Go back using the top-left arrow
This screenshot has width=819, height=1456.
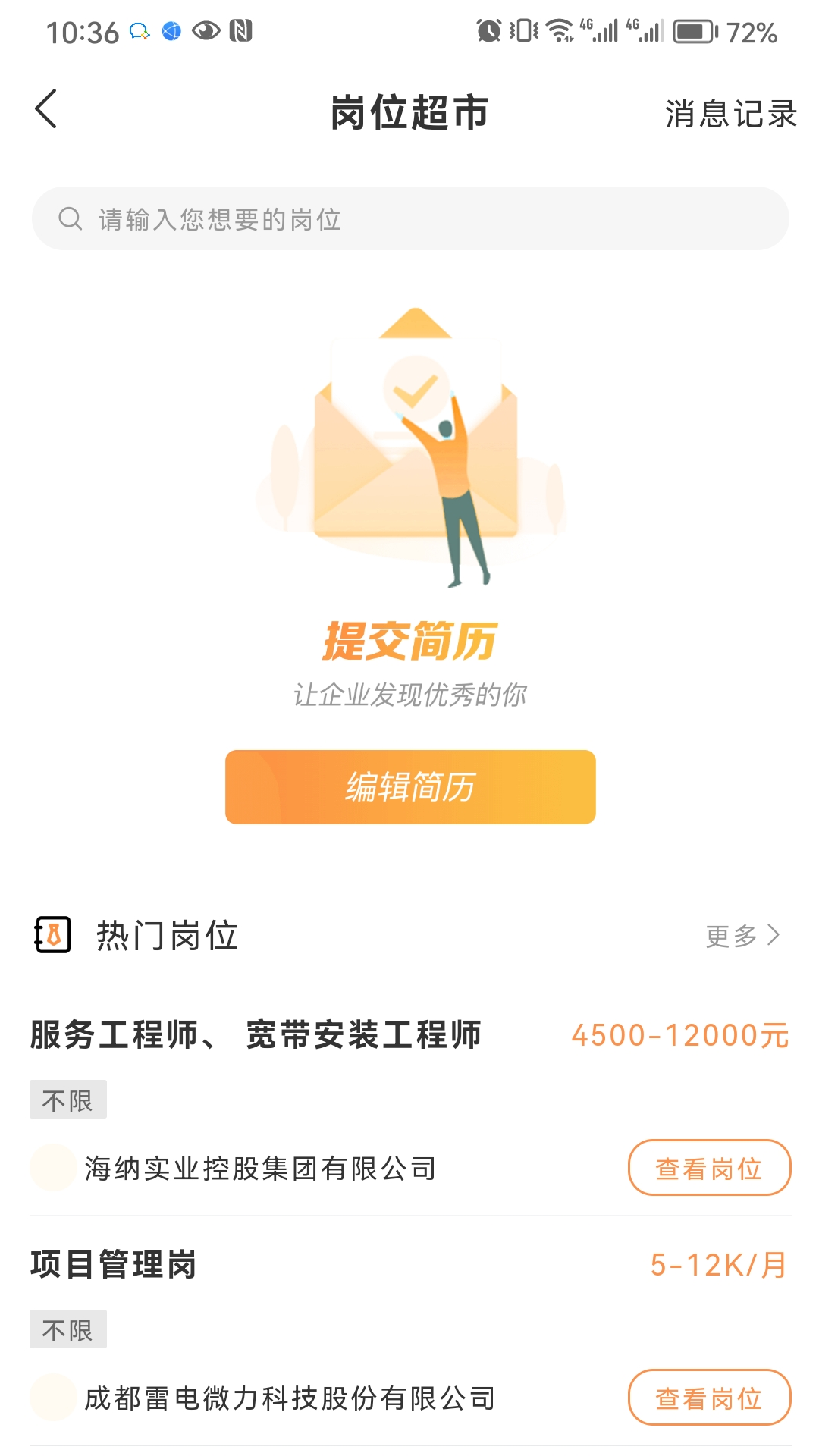click(x=46, y=109)
